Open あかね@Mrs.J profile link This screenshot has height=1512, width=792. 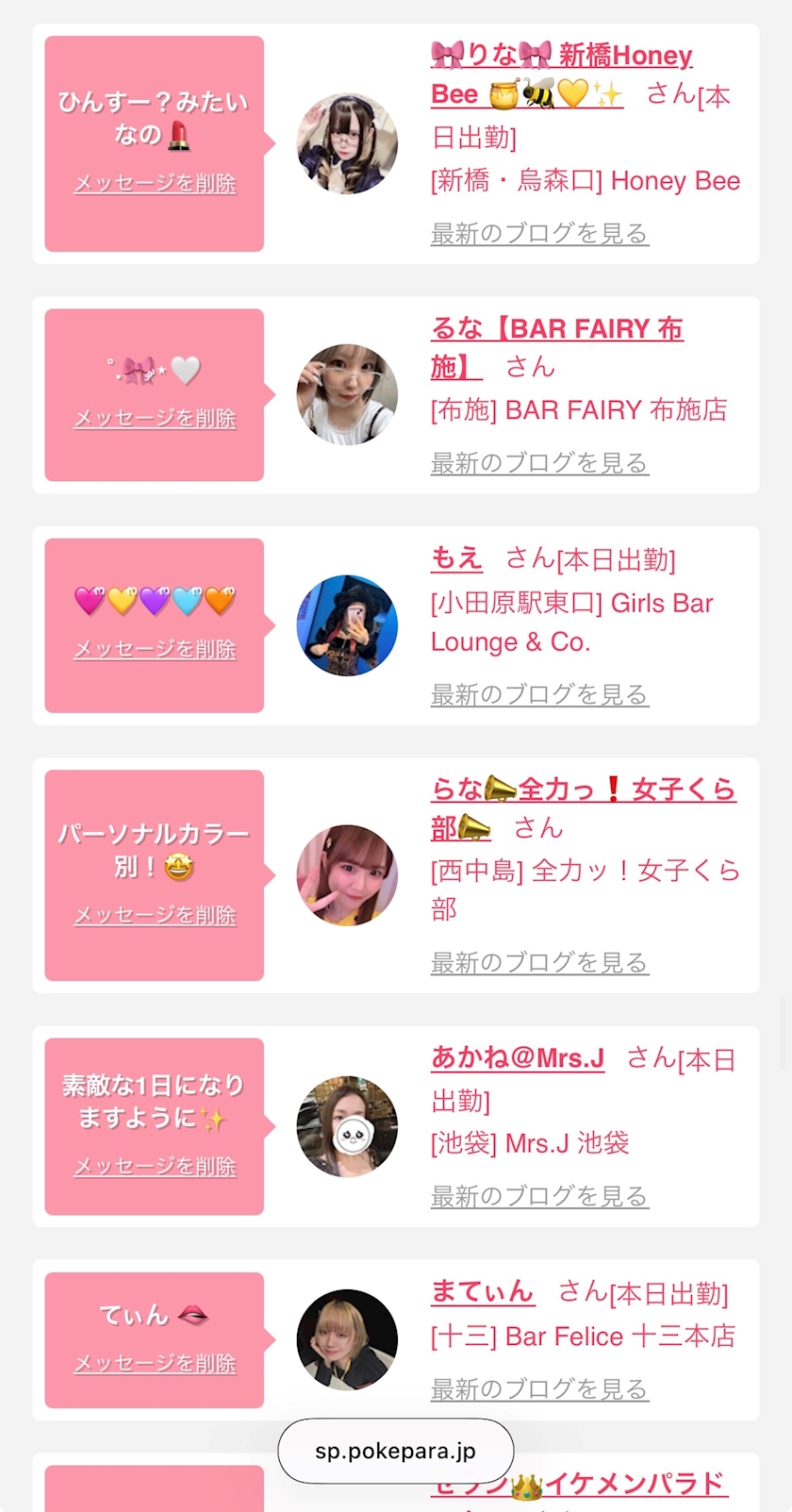518,1058
